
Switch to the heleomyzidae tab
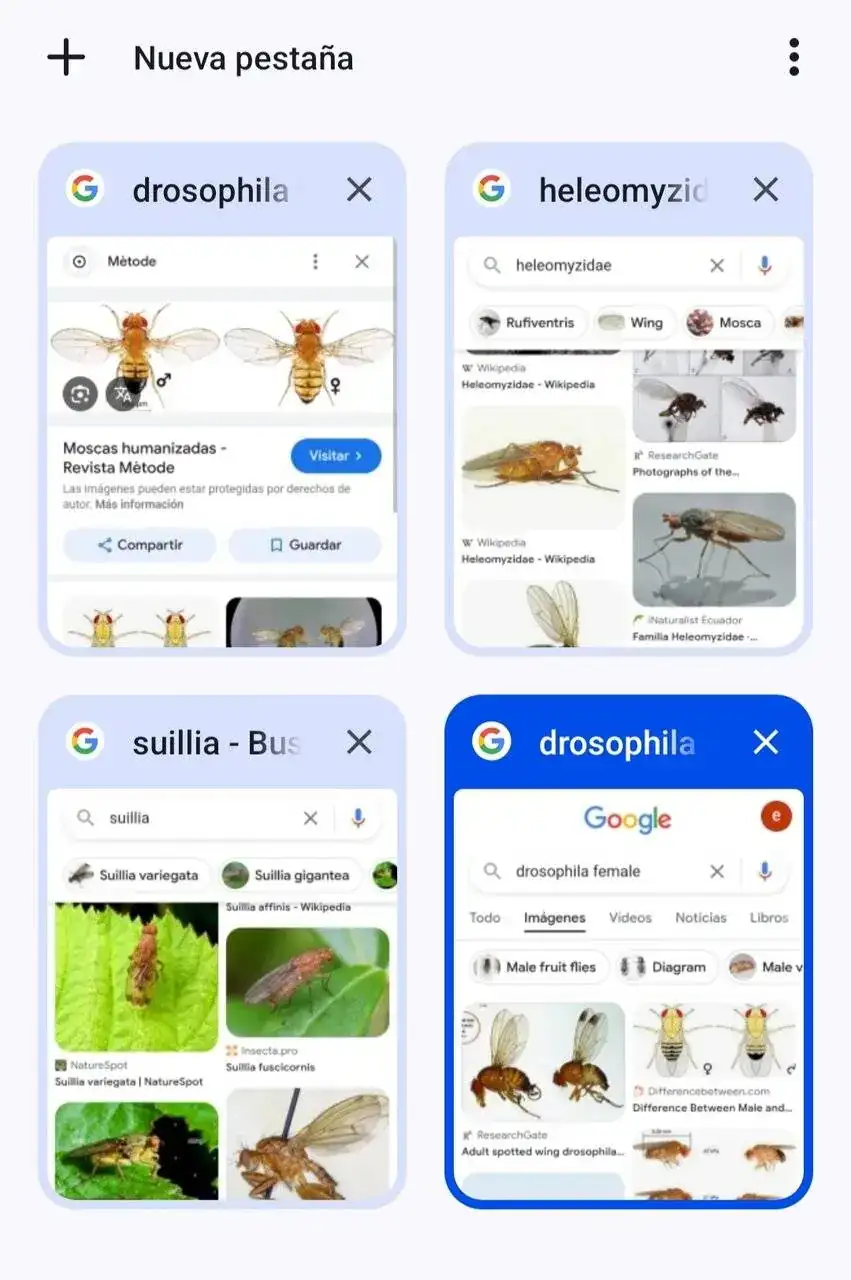[x=628, y=440]
